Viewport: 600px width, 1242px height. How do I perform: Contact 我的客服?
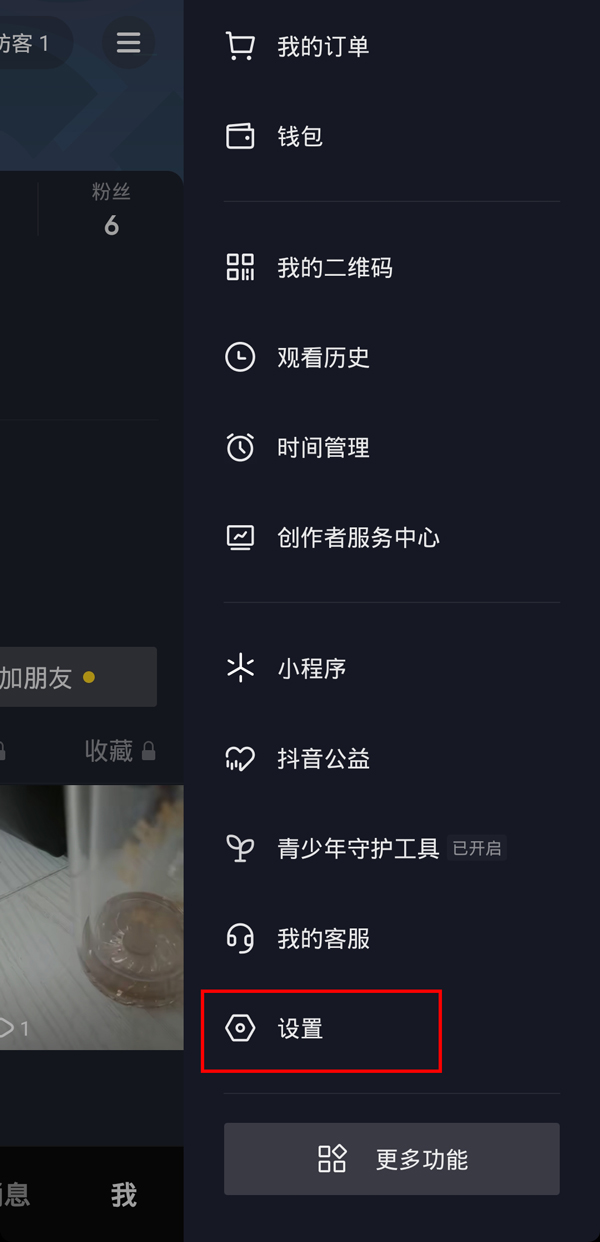click(x=322, y=938)
